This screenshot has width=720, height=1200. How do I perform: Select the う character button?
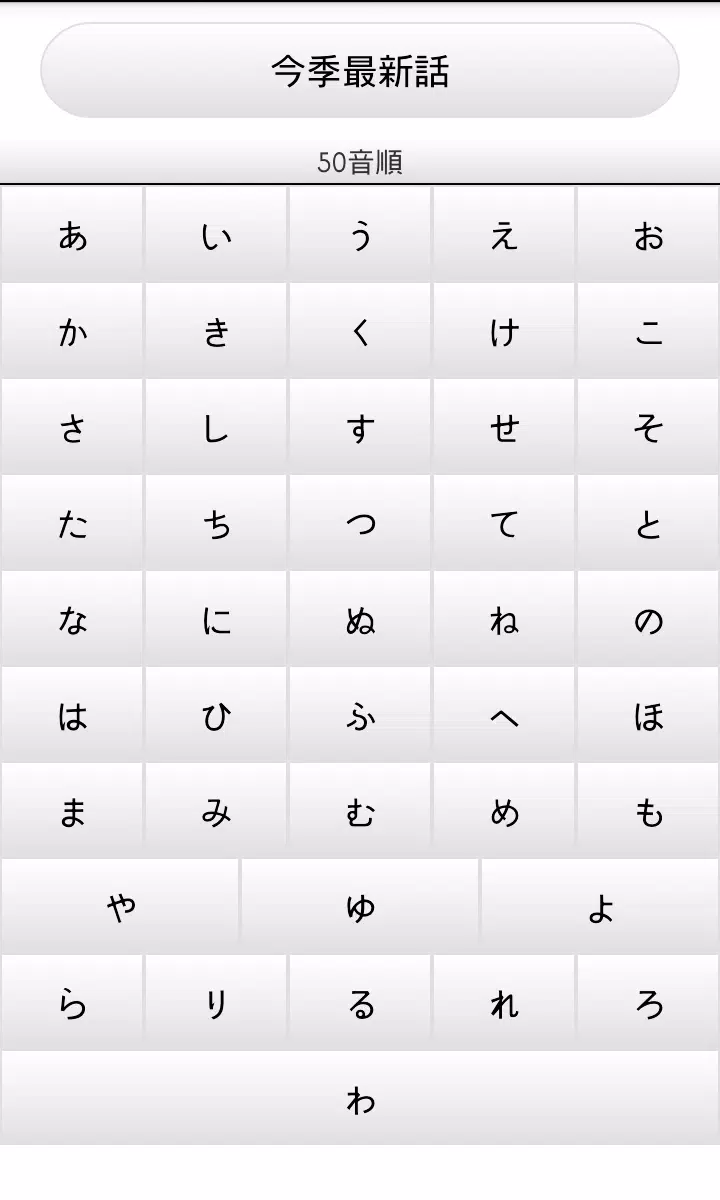point(360,234)
